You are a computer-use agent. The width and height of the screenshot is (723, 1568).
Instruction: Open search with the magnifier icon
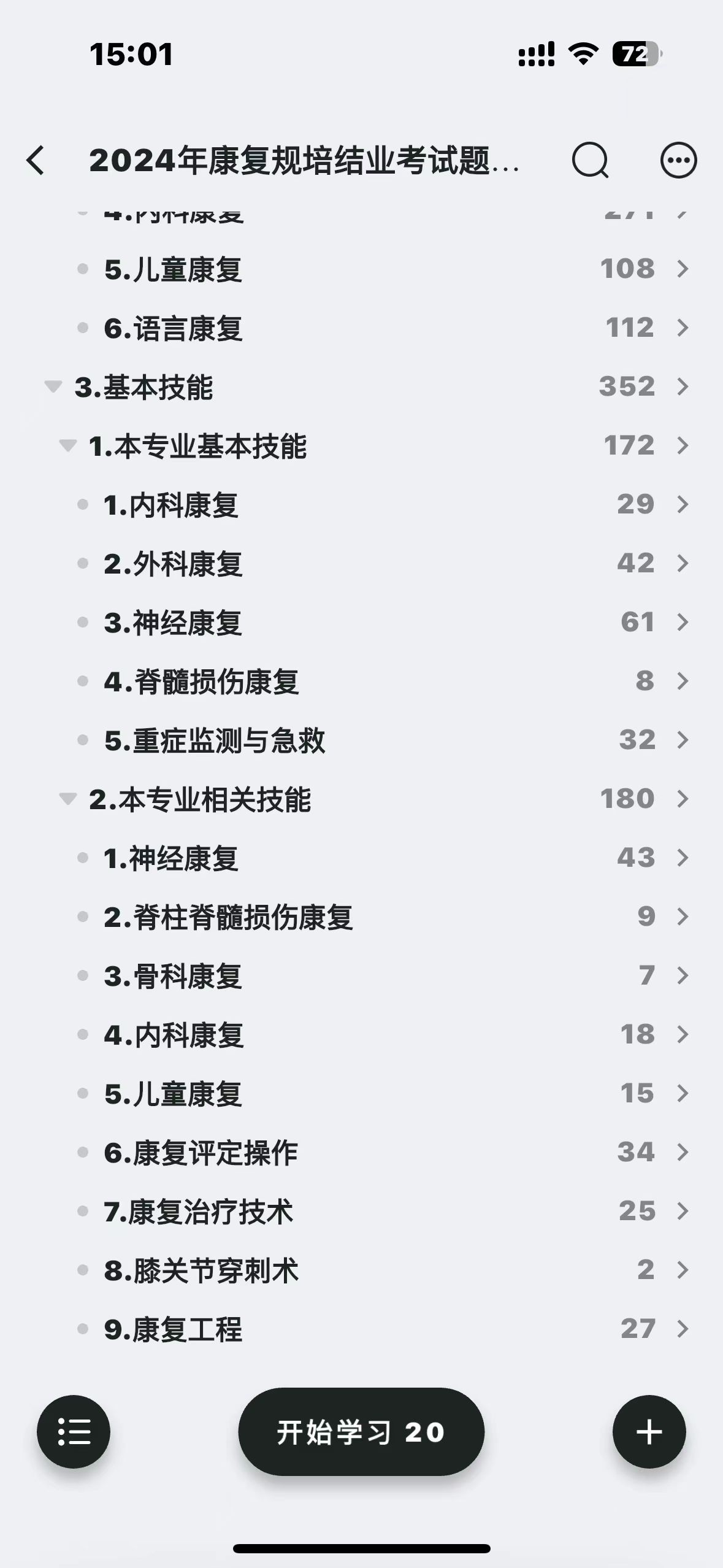click(590, 161)
